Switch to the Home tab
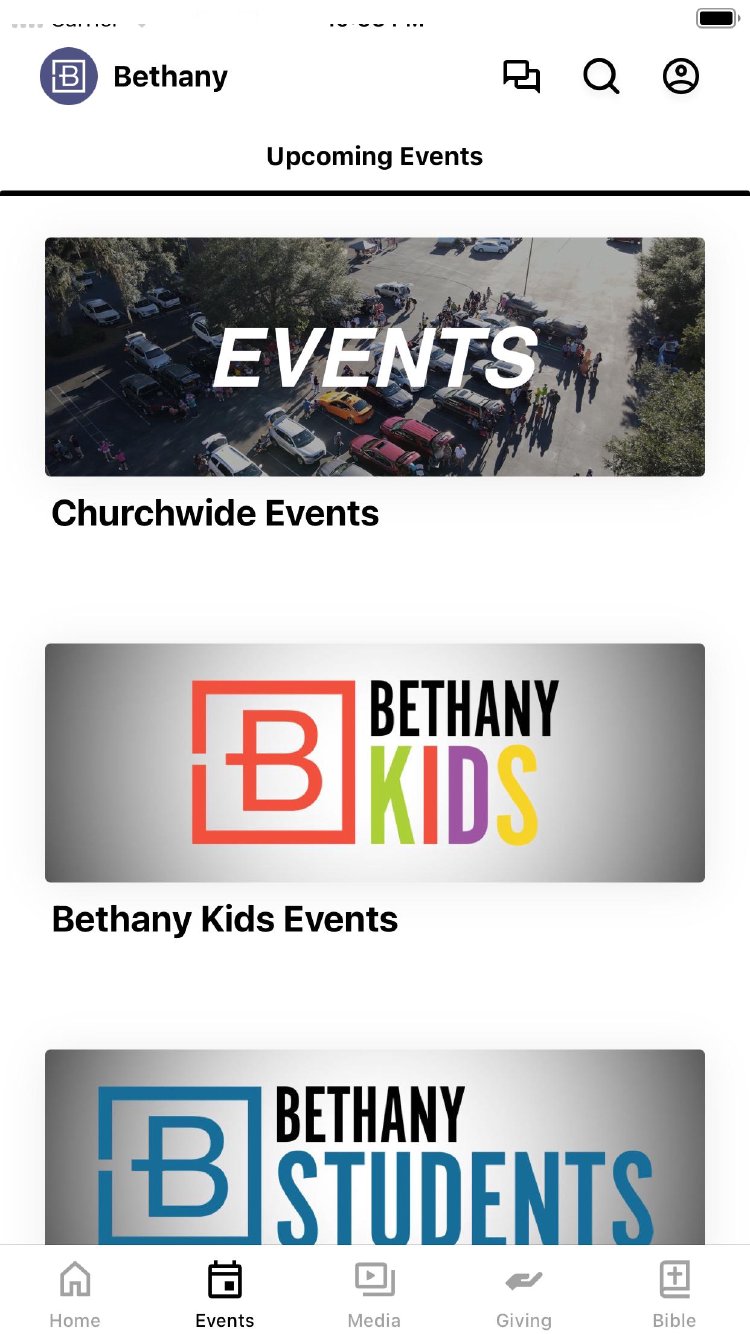The image size is (750, 1334). 75,1294
